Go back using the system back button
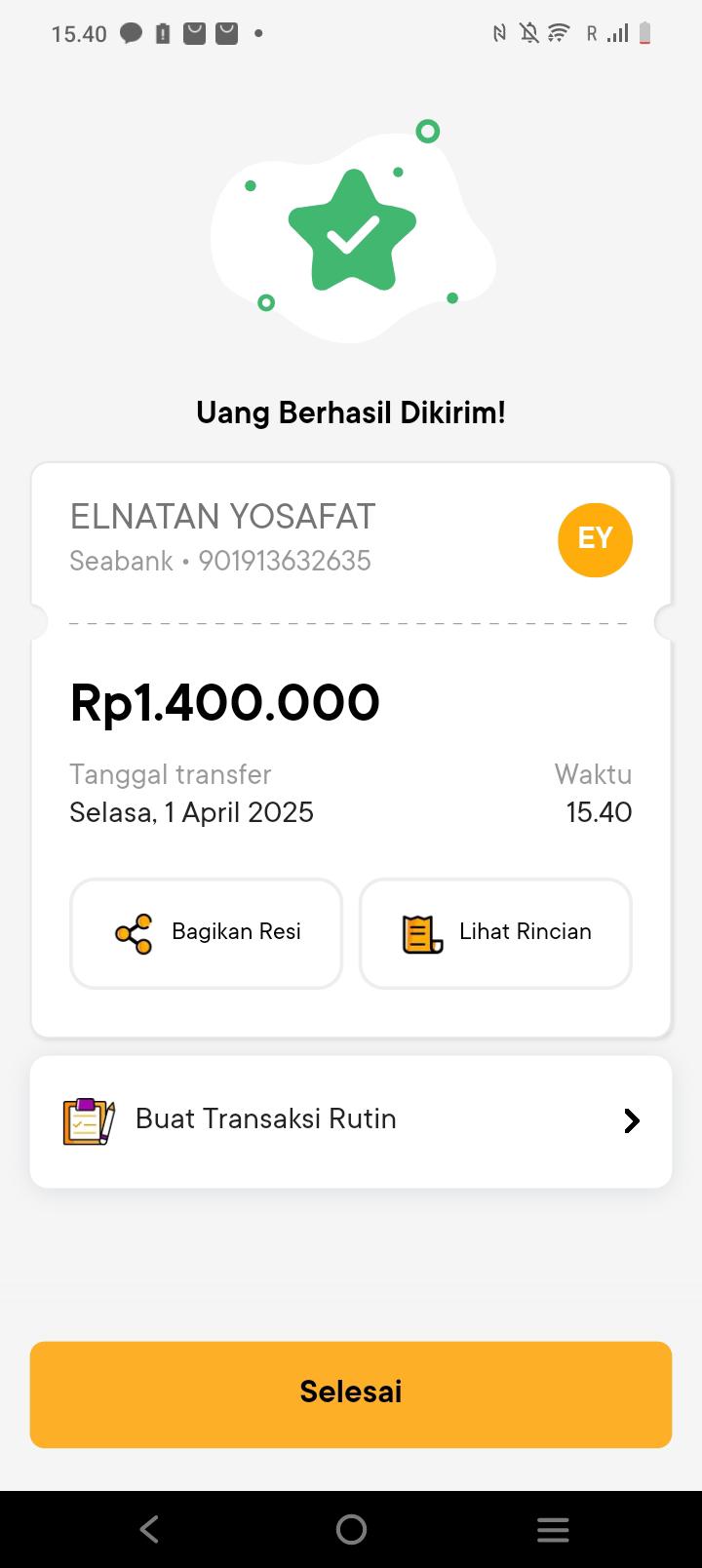The height and width of the screenshot is (1568, 702). 149,1529
